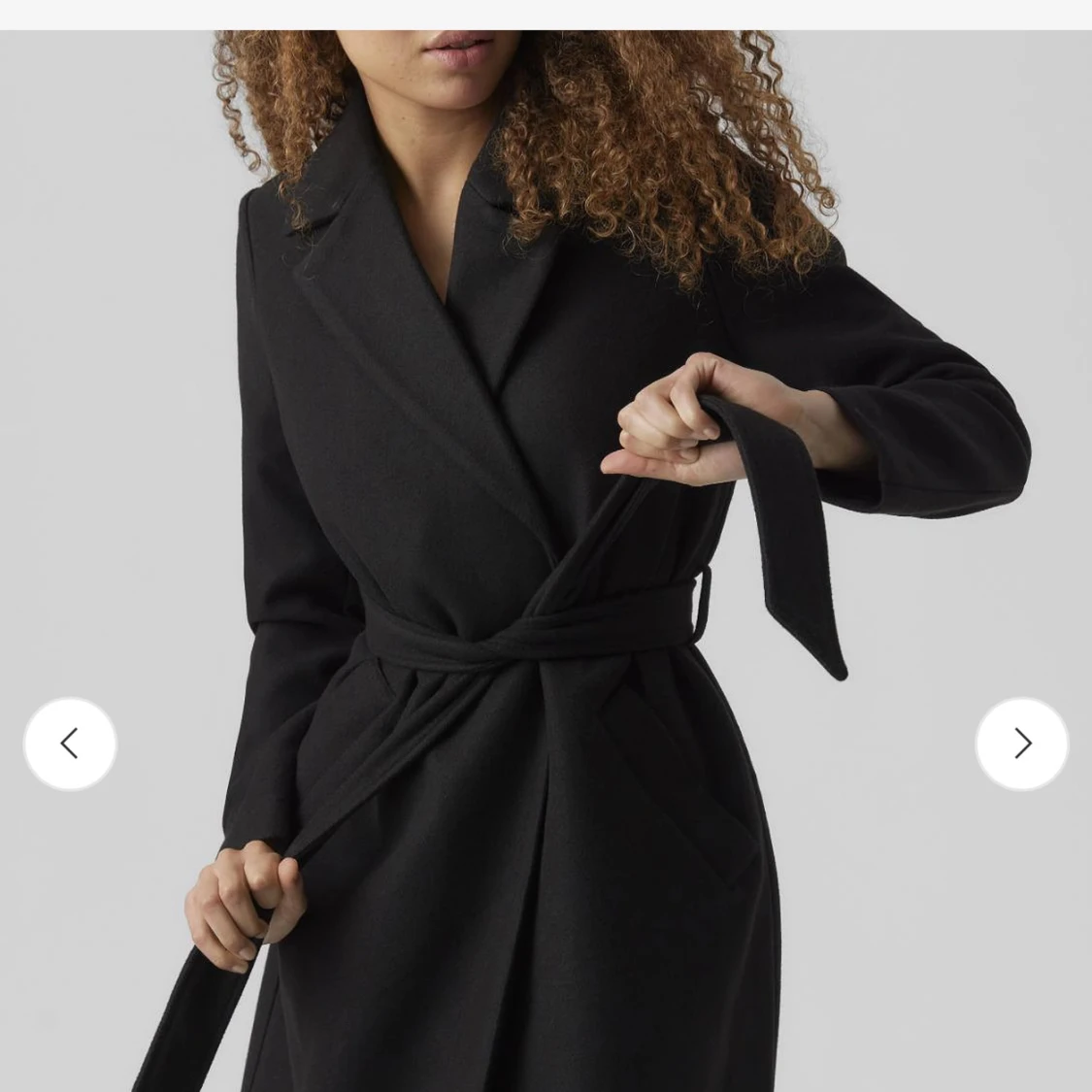This screenshot has height=1092, width=1092.
Task: Advance to the next product photo
Action: click(1021, 744)
